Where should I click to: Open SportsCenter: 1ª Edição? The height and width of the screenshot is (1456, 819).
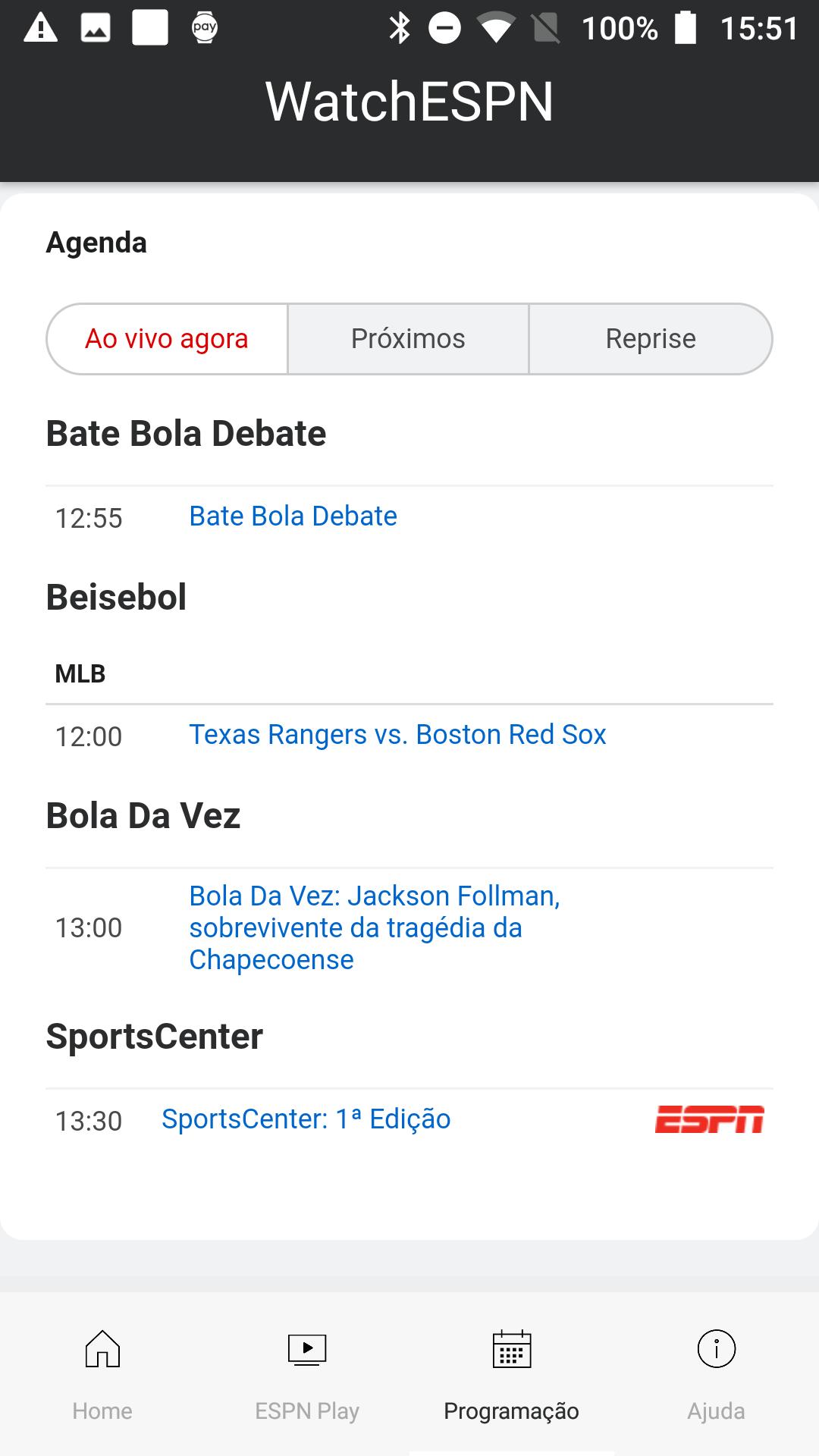point(306,1119)
